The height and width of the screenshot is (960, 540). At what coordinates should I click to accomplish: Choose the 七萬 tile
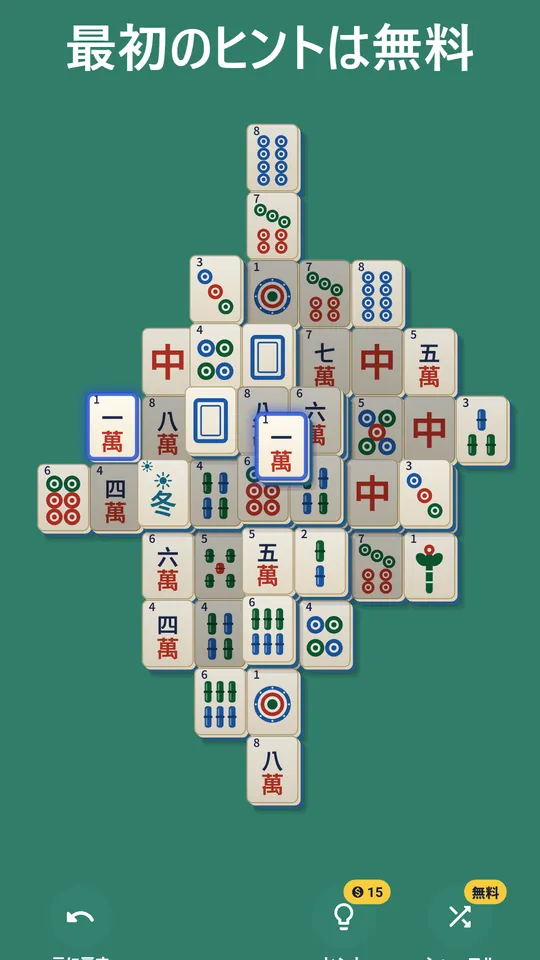pyautogui.click(x=324, y=361)
